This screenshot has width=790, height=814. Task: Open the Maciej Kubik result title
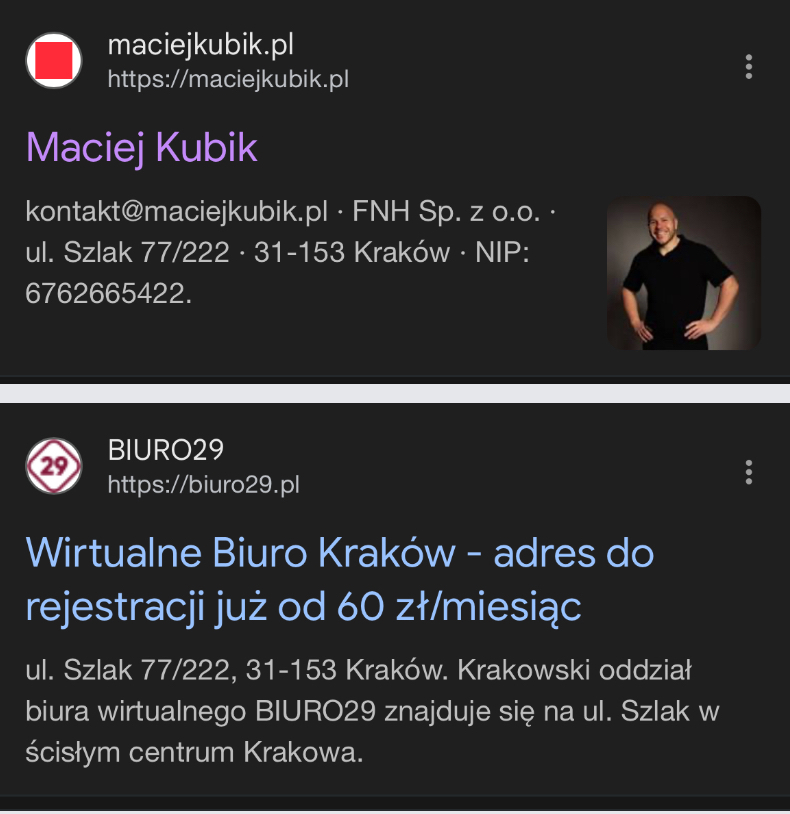(141, 148)
